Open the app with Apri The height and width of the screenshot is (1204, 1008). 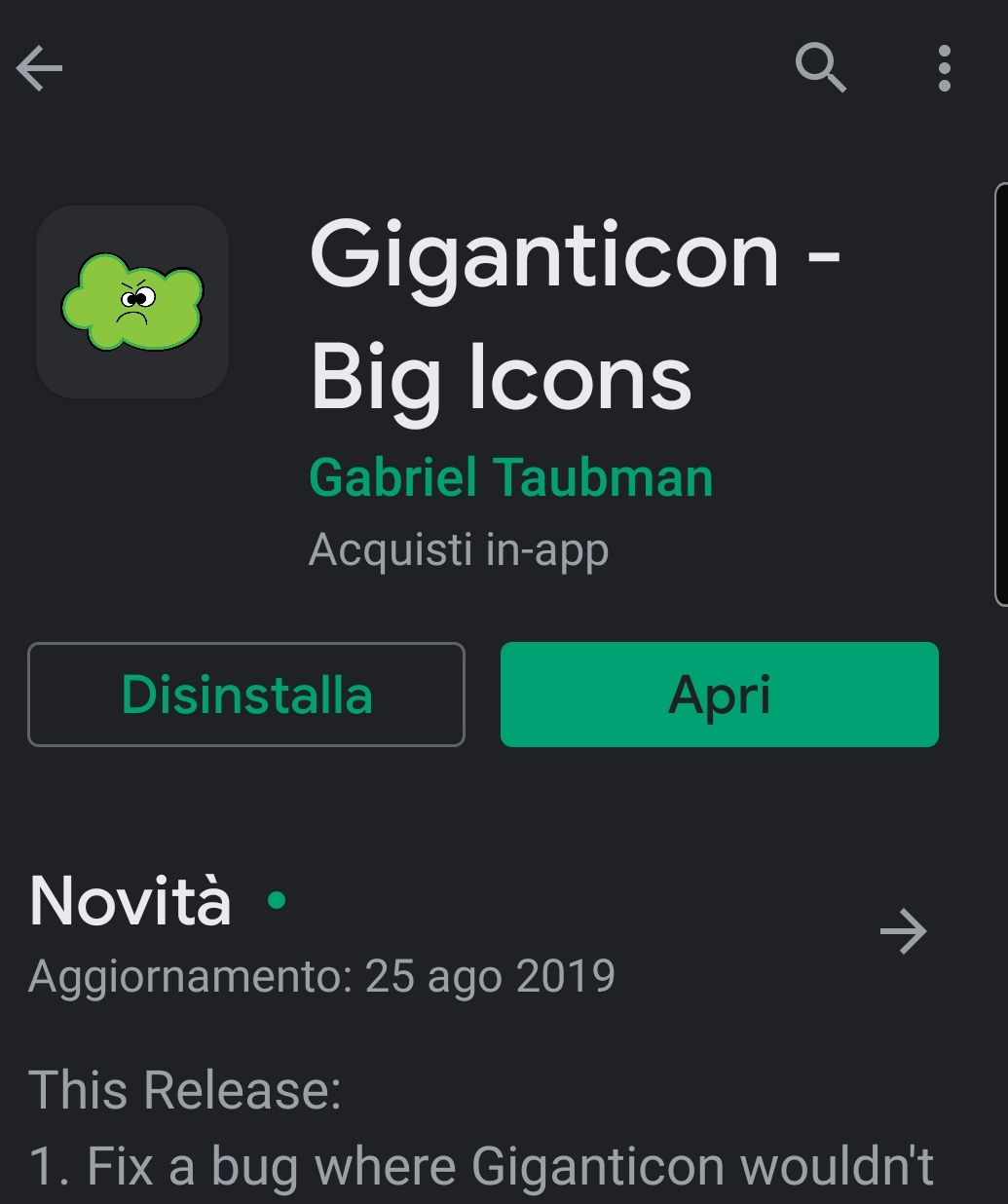(719, 695)
